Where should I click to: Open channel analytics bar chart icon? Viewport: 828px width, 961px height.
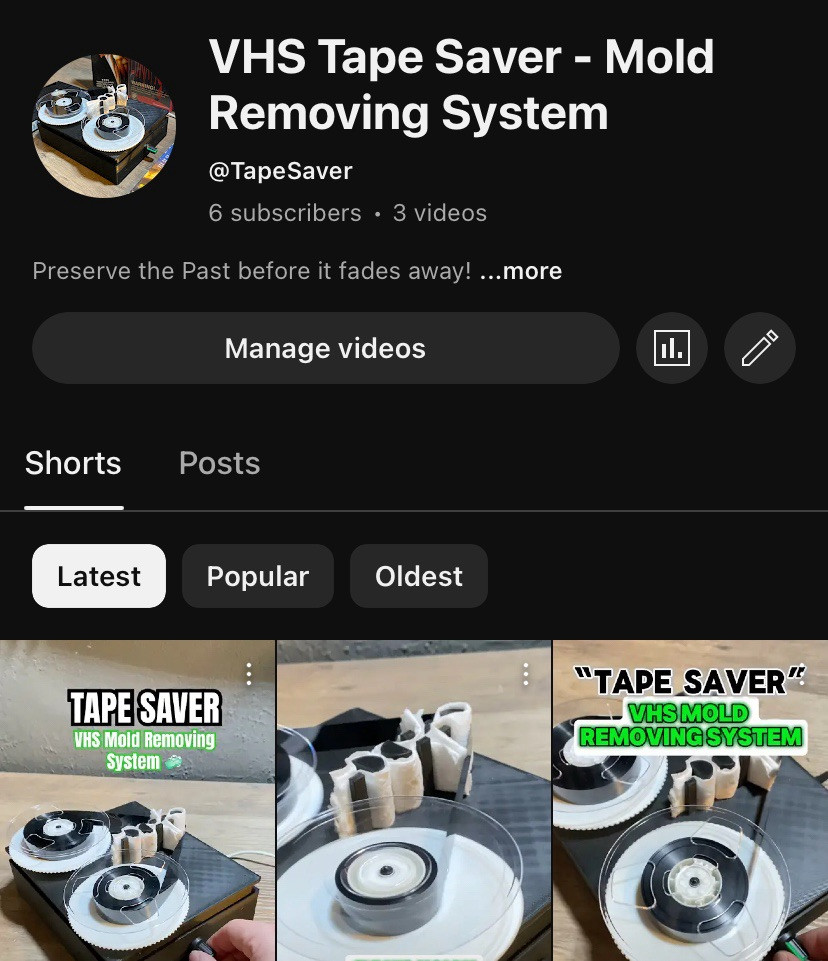(x=671, y=348)
